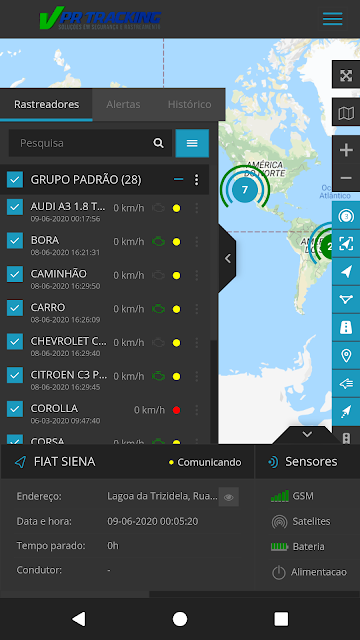
Task: Switch to the Alertas tab
Action: 123,104
